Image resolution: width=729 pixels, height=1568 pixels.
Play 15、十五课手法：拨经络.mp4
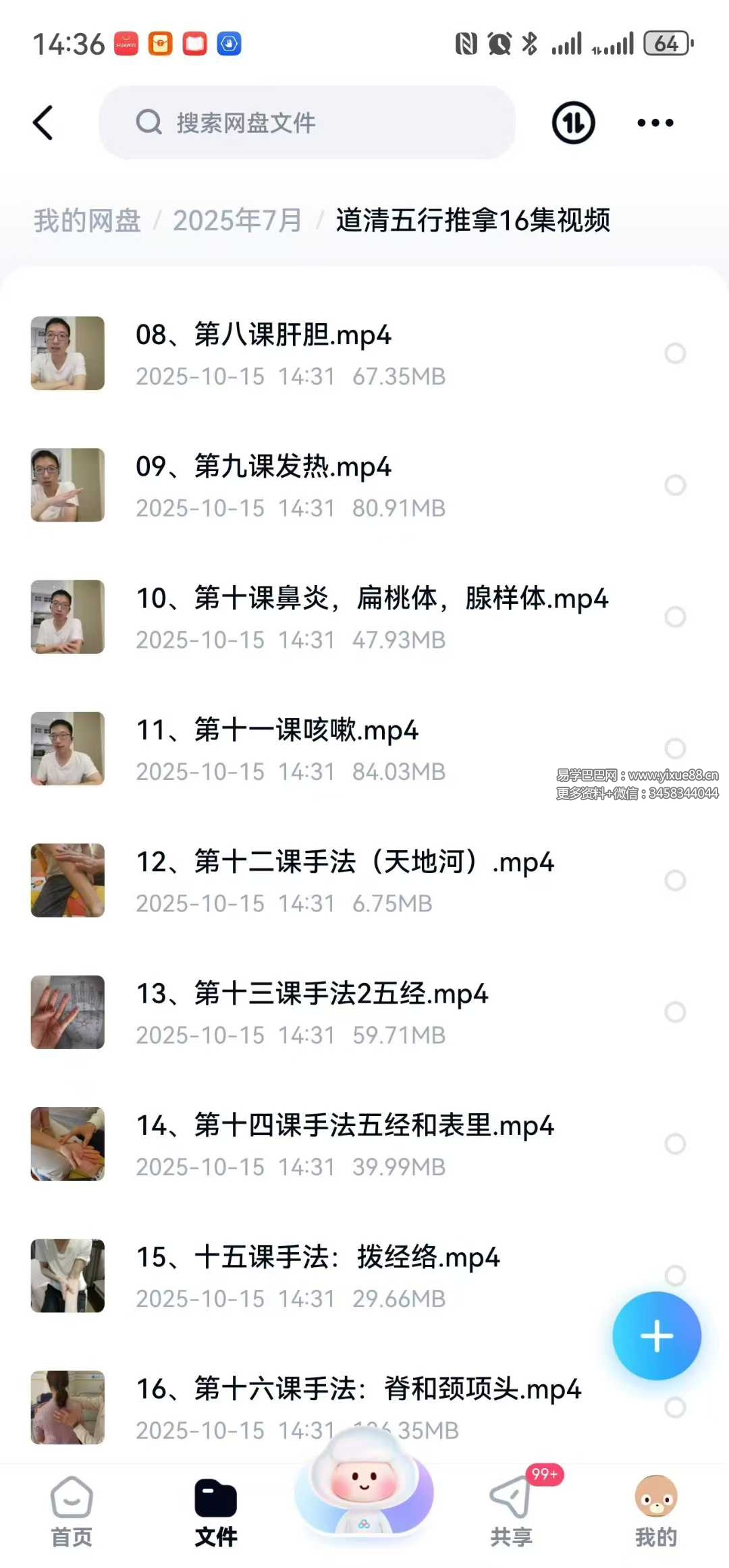(x=318, y=1258)
